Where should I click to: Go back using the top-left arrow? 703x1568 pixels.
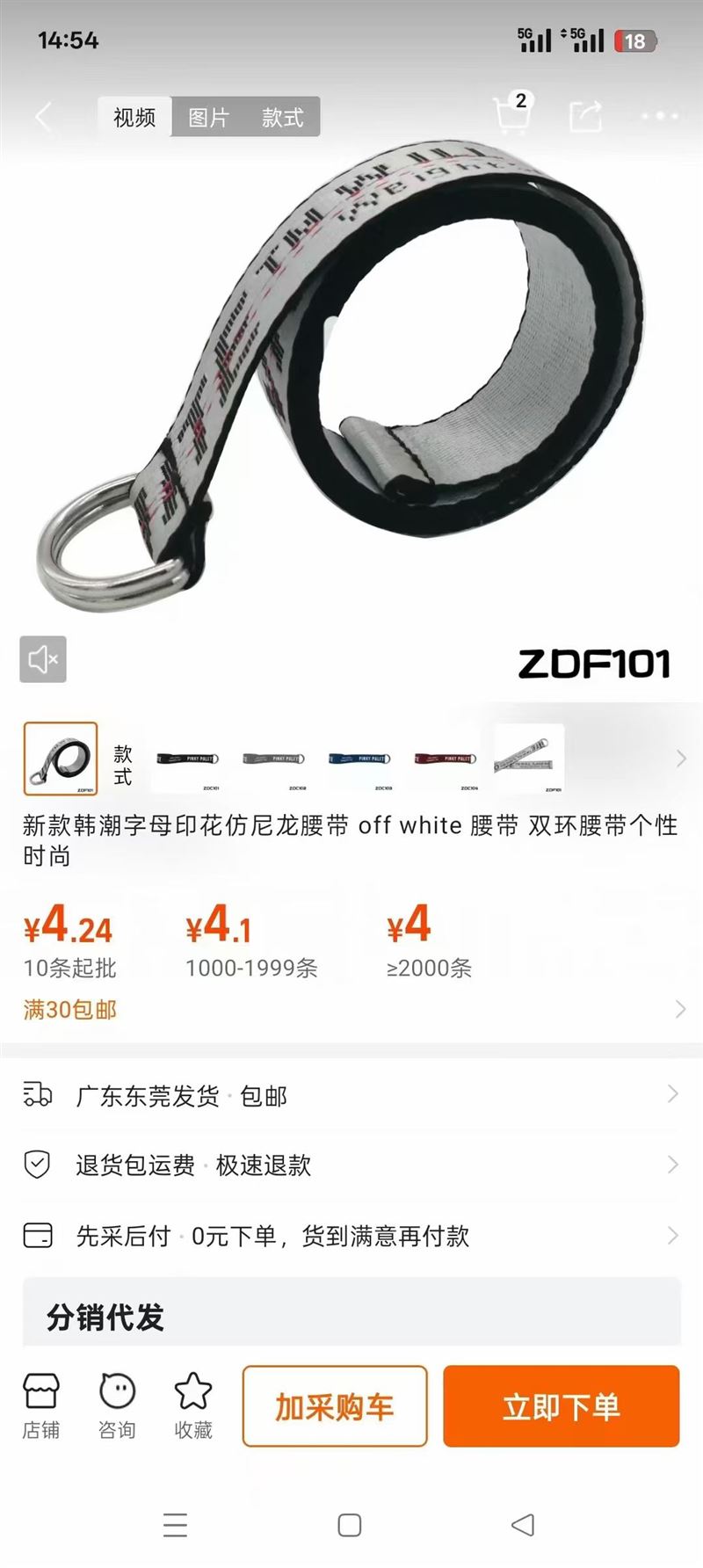pyautogui.click(x=44, y=116)
